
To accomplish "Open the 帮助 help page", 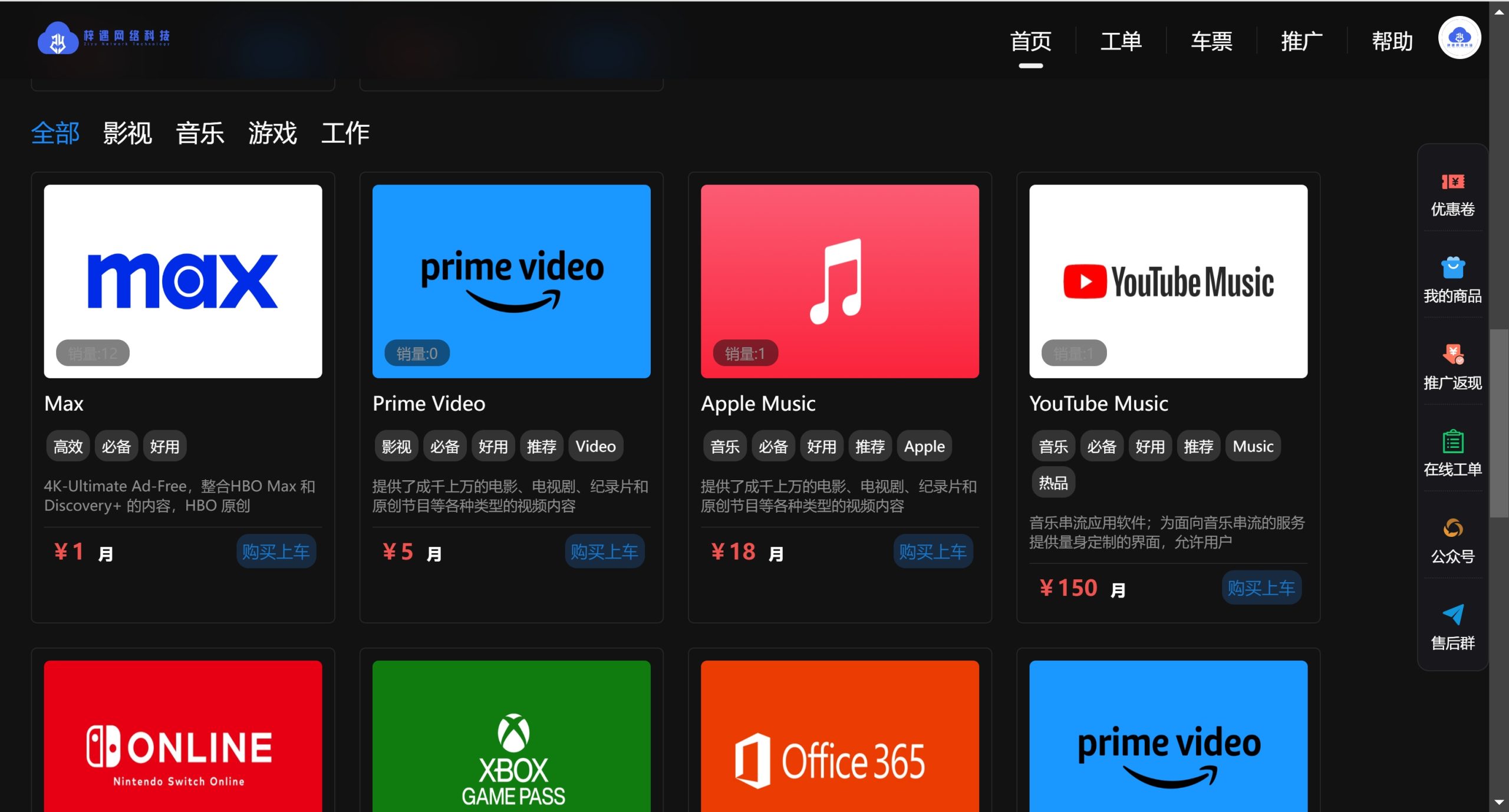I will click(1392, 41).
